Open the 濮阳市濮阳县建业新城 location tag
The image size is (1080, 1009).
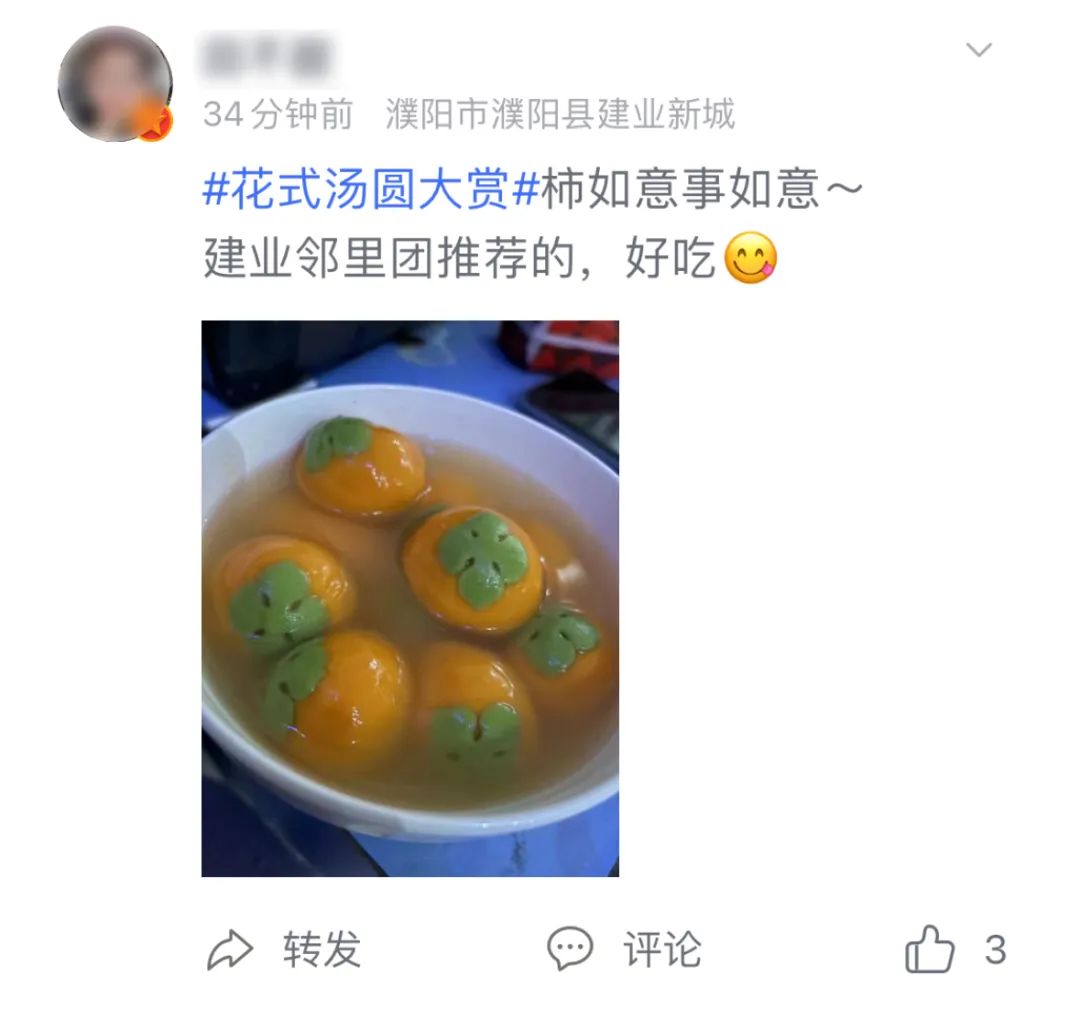point(560,115)
